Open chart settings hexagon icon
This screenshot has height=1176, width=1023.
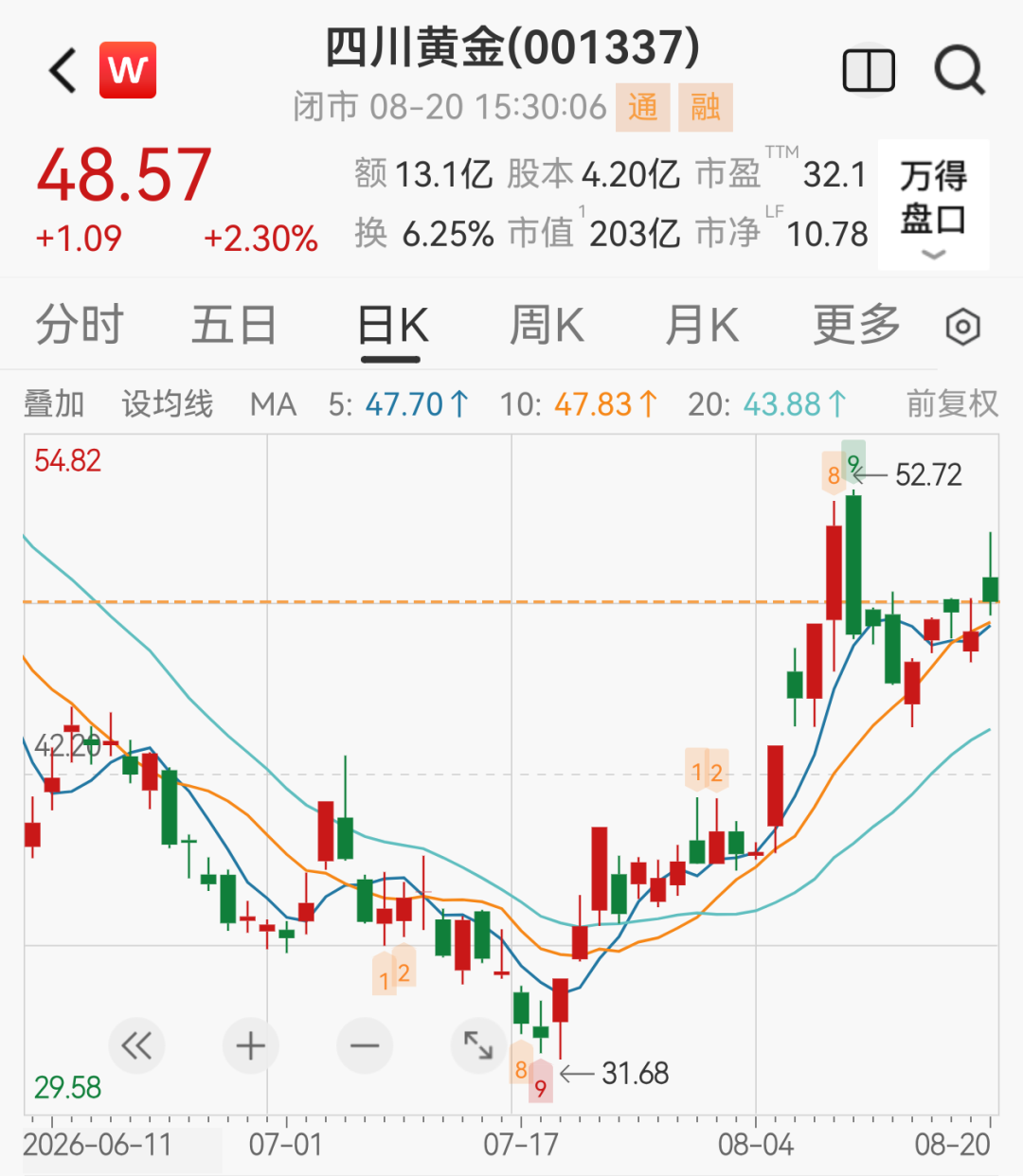962,327
